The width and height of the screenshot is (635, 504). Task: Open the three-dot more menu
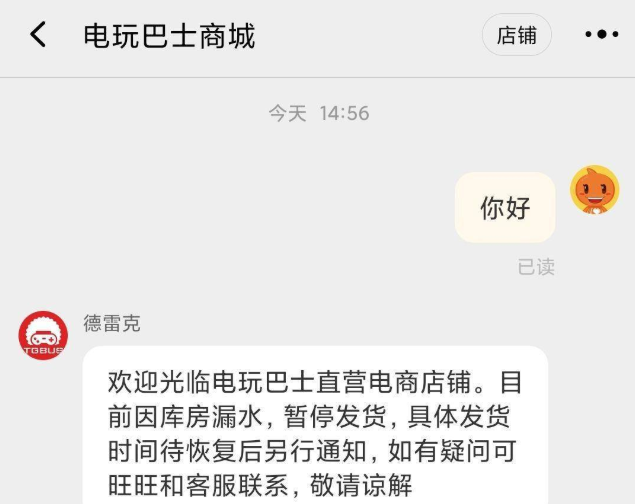click(x=601, y=35)
